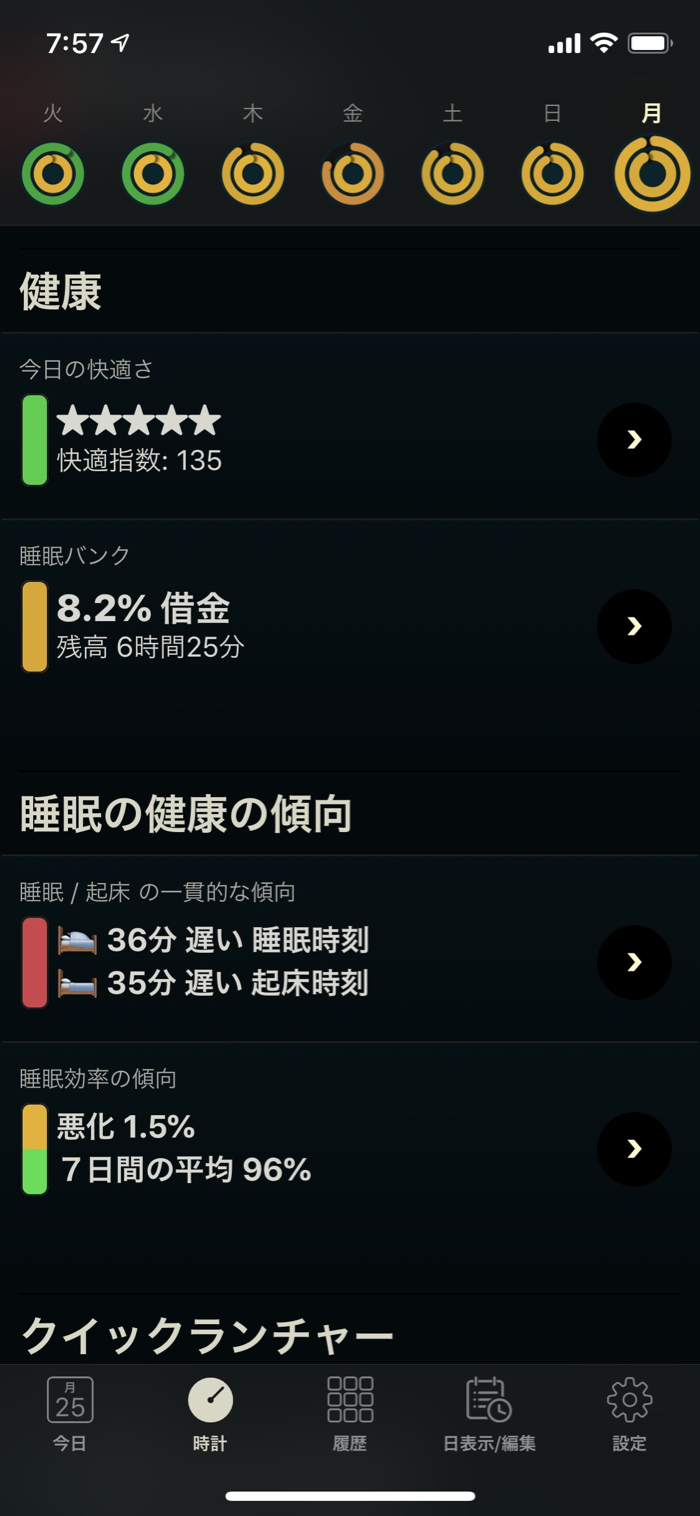Tap the highlighted 月 day ring

click(653, 174)
